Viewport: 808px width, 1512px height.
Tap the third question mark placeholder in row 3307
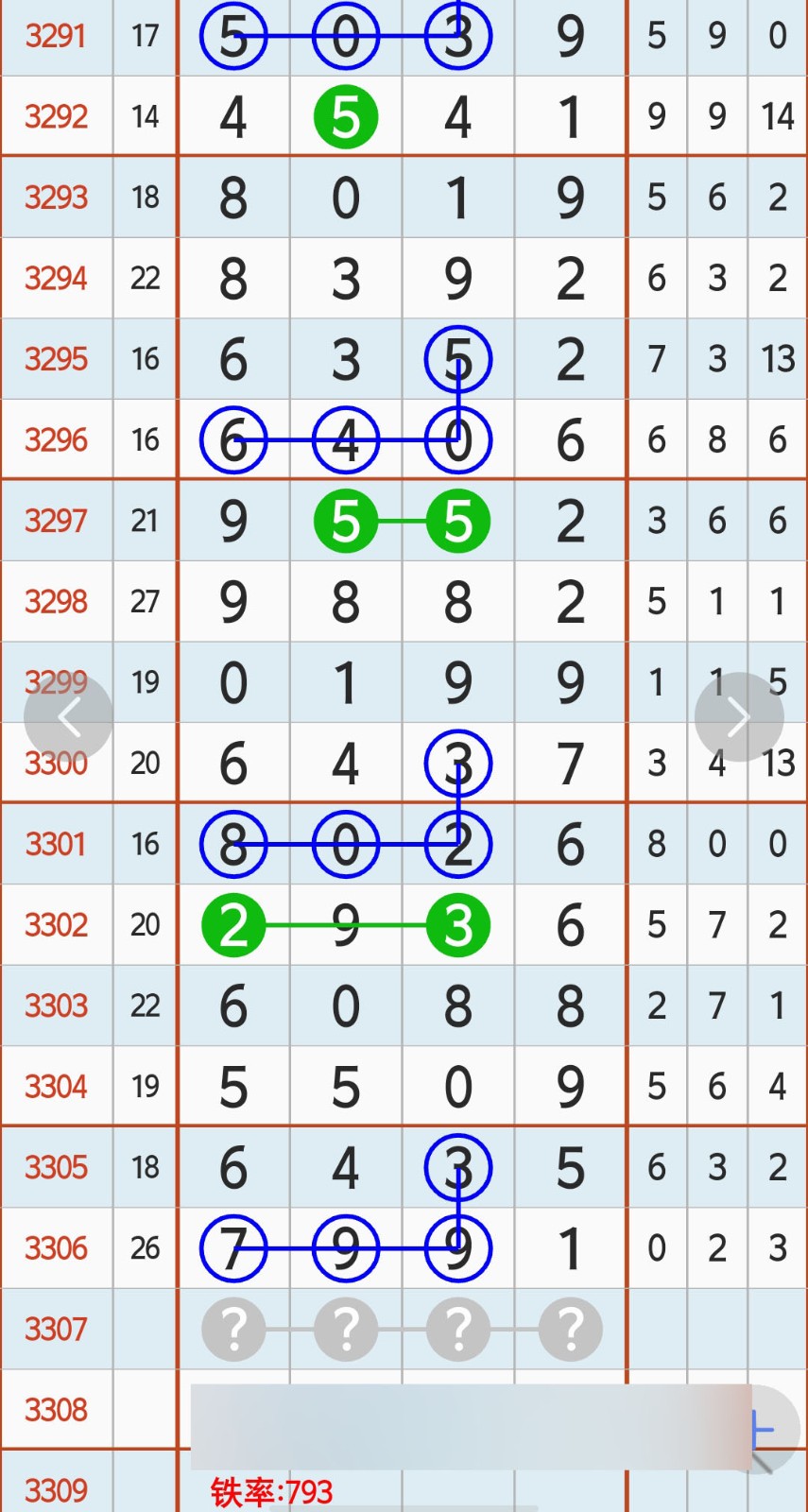click(458, 1329)
